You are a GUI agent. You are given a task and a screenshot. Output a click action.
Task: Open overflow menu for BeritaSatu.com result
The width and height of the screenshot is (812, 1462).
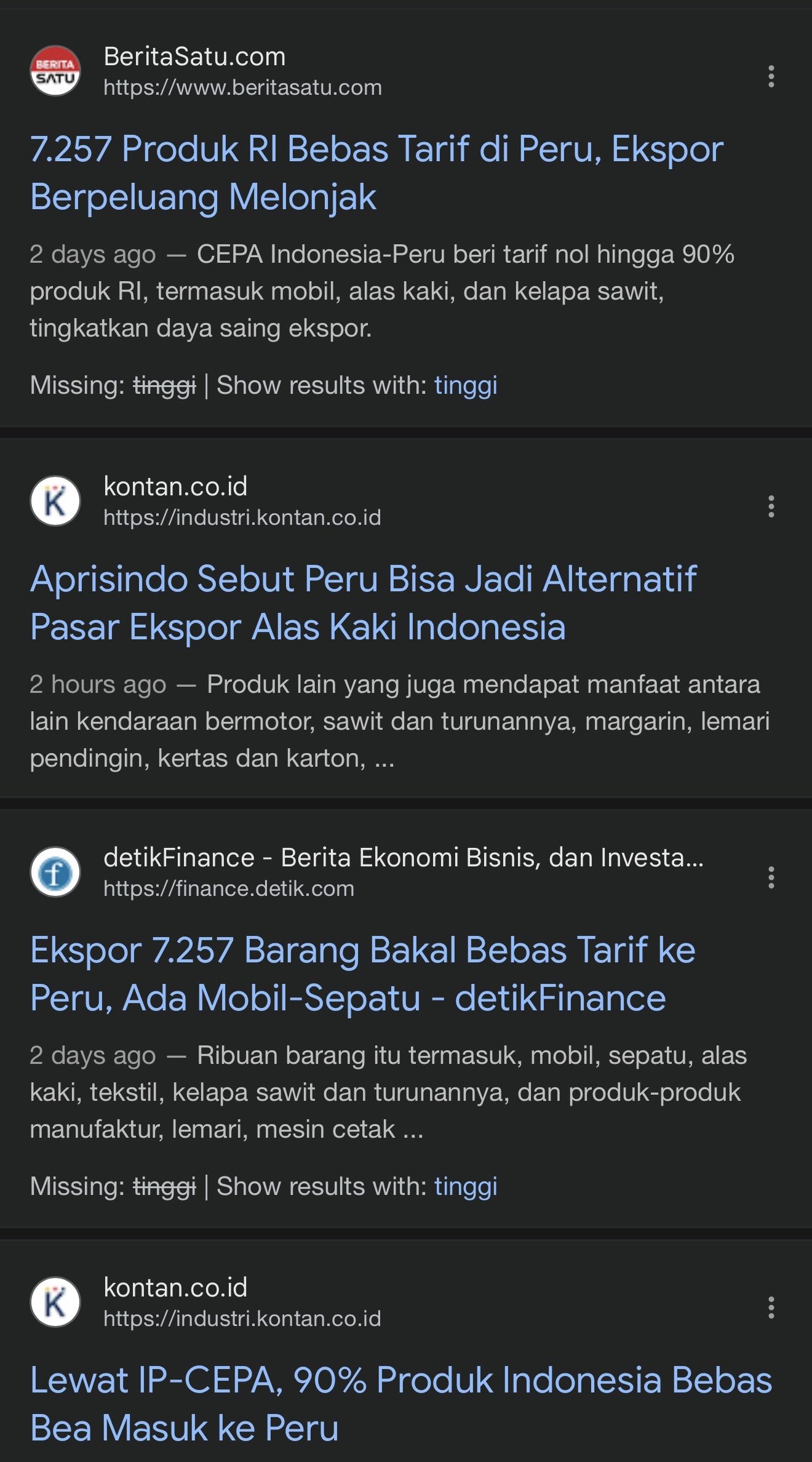pos(771,76)
